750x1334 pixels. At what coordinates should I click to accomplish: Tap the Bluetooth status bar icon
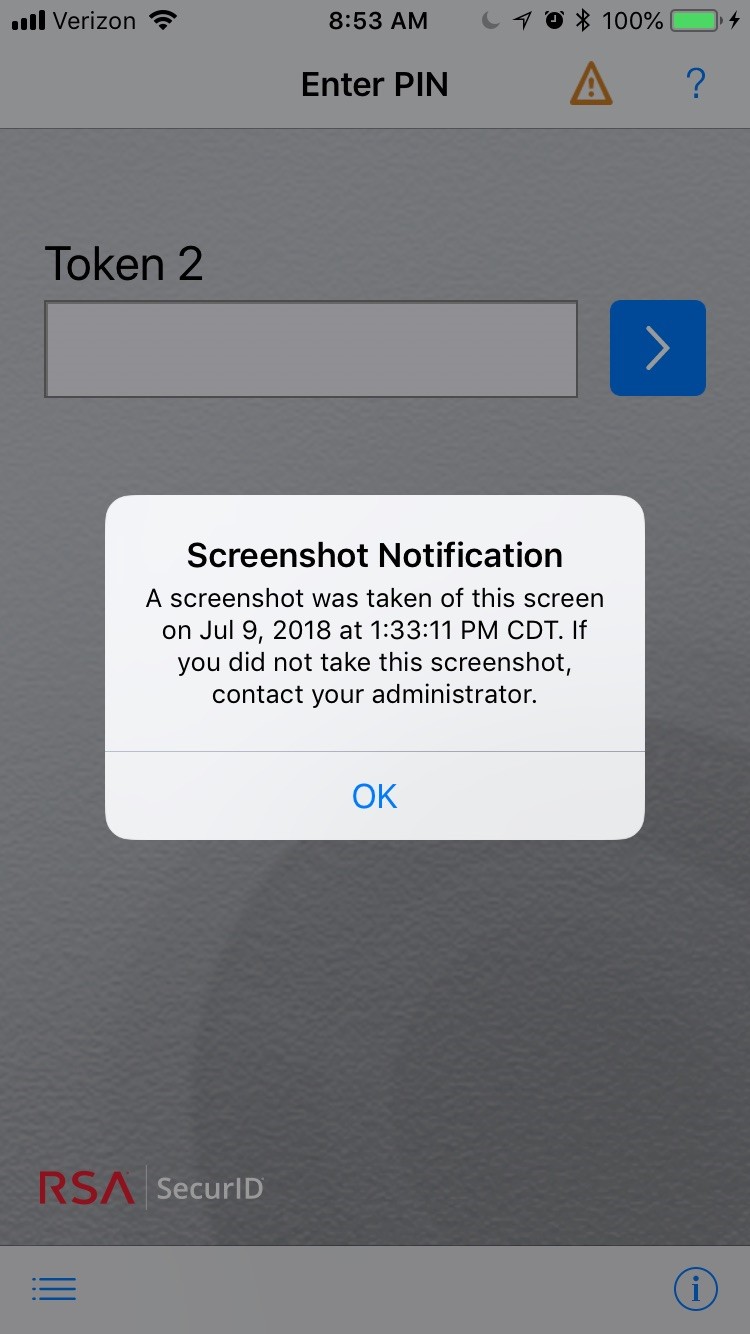(583, 19)
